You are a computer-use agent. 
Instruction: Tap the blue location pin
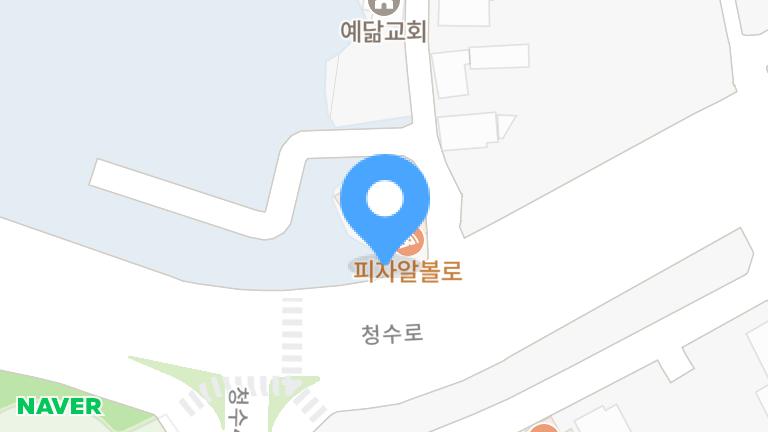pos(385,201)
